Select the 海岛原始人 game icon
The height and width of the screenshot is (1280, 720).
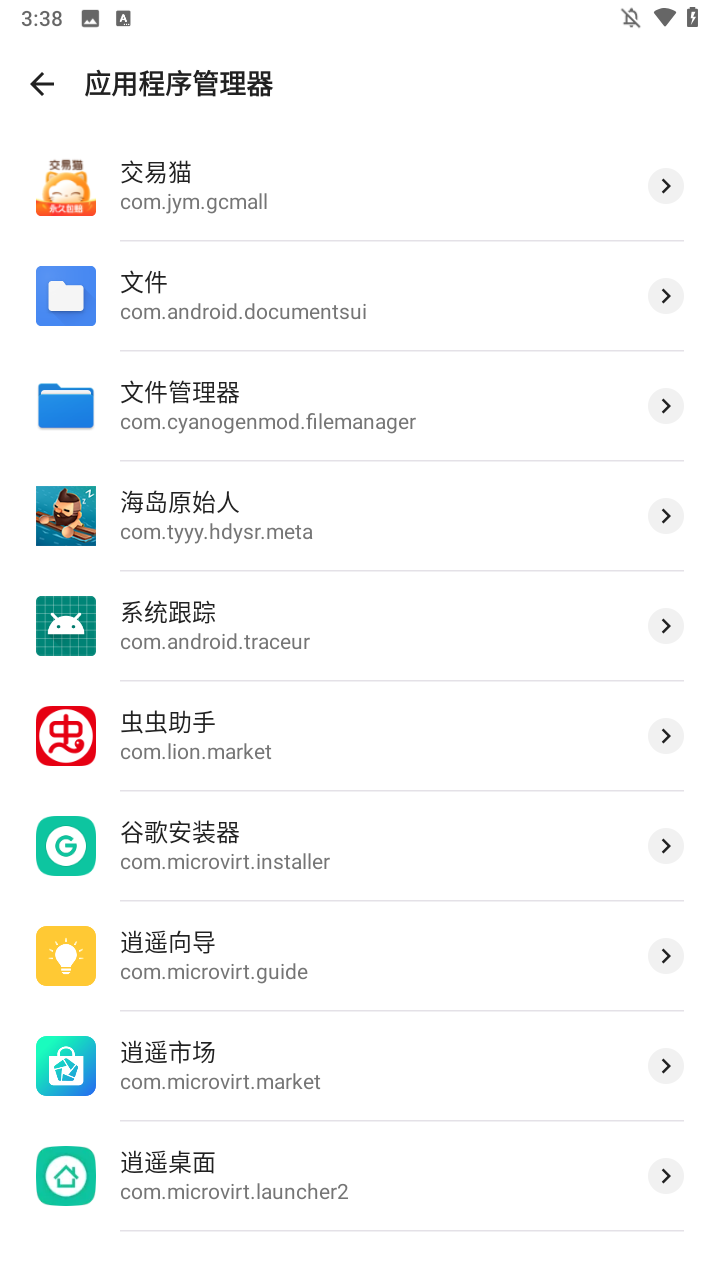pyautogui.click(x=65, y=515)
